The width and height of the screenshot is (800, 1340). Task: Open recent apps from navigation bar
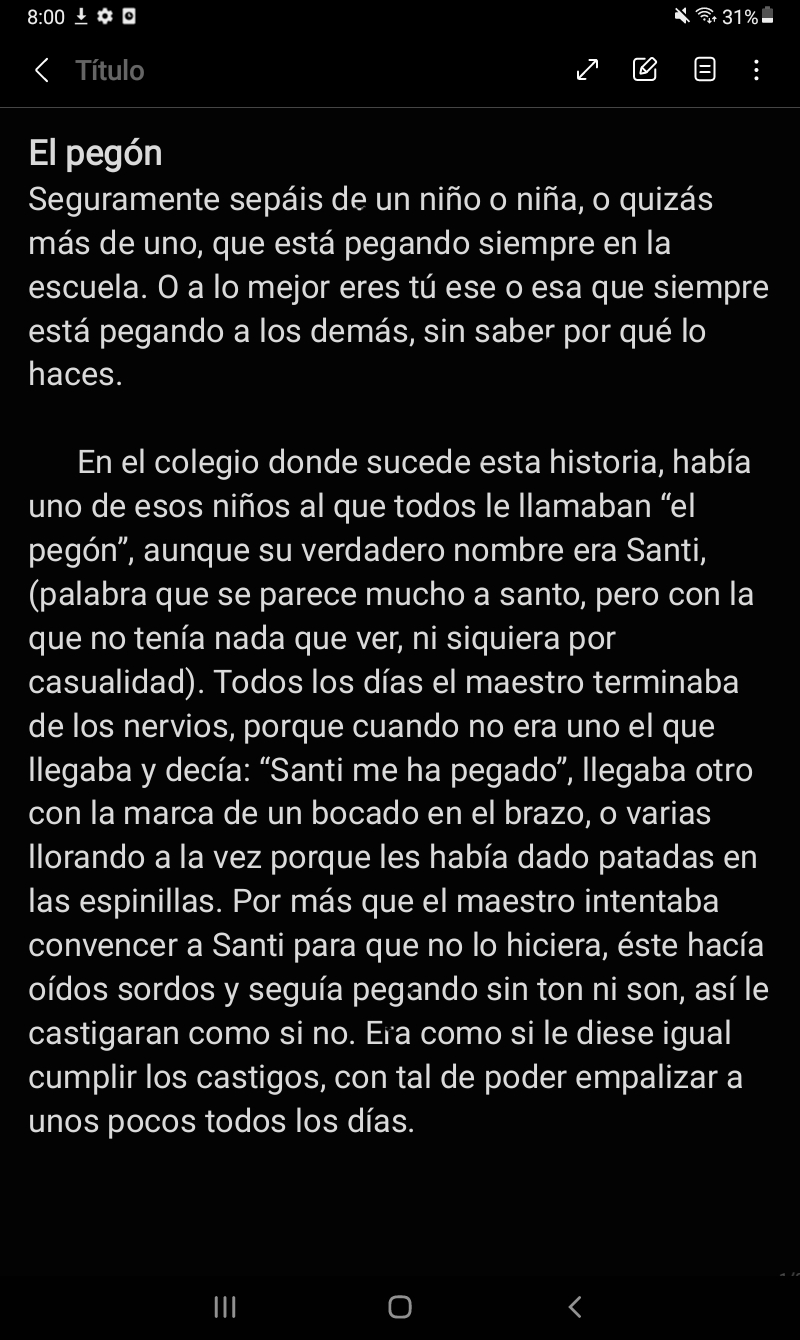pos(225,1306)
